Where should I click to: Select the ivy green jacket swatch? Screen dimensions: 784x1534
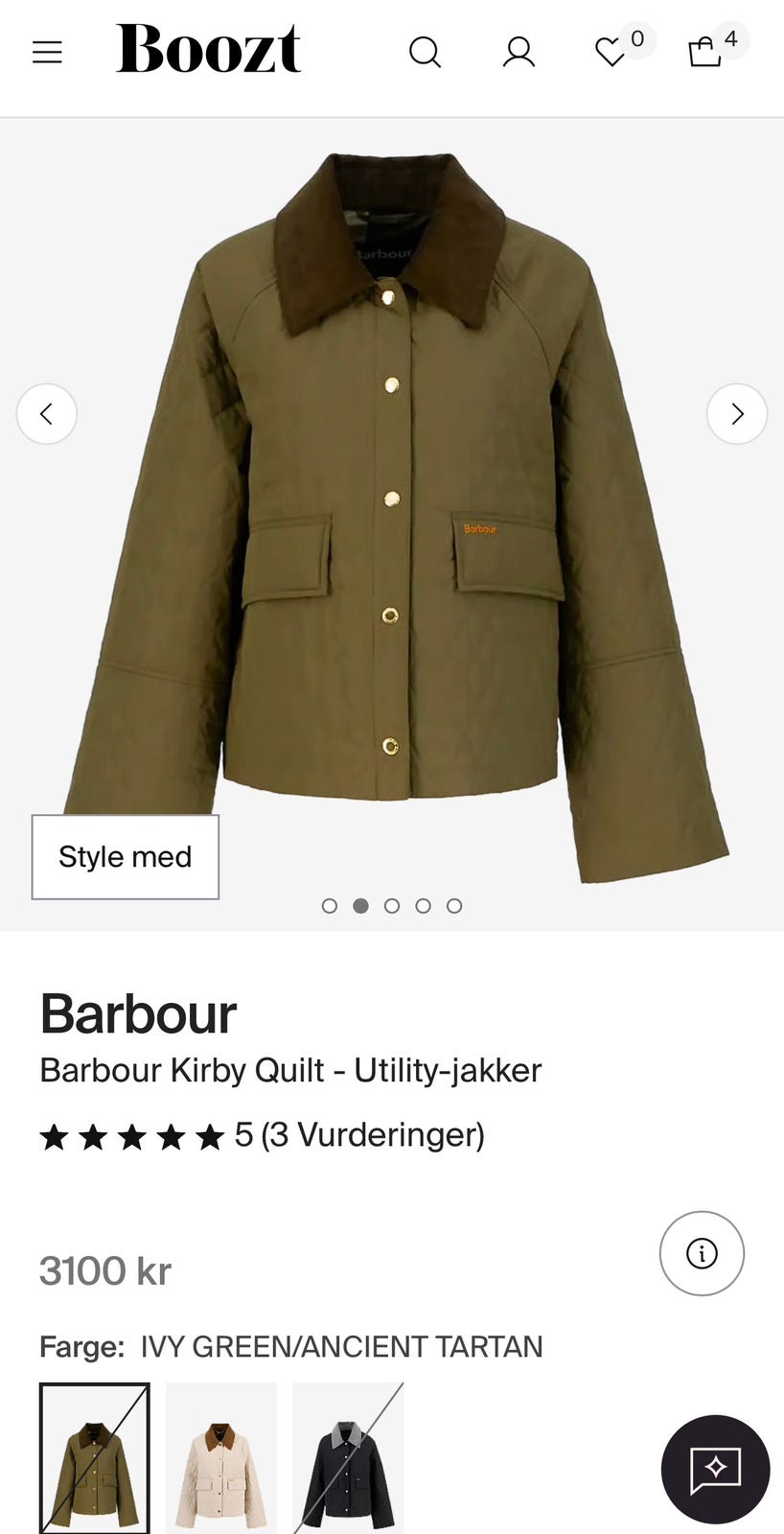coord(95,1458)
